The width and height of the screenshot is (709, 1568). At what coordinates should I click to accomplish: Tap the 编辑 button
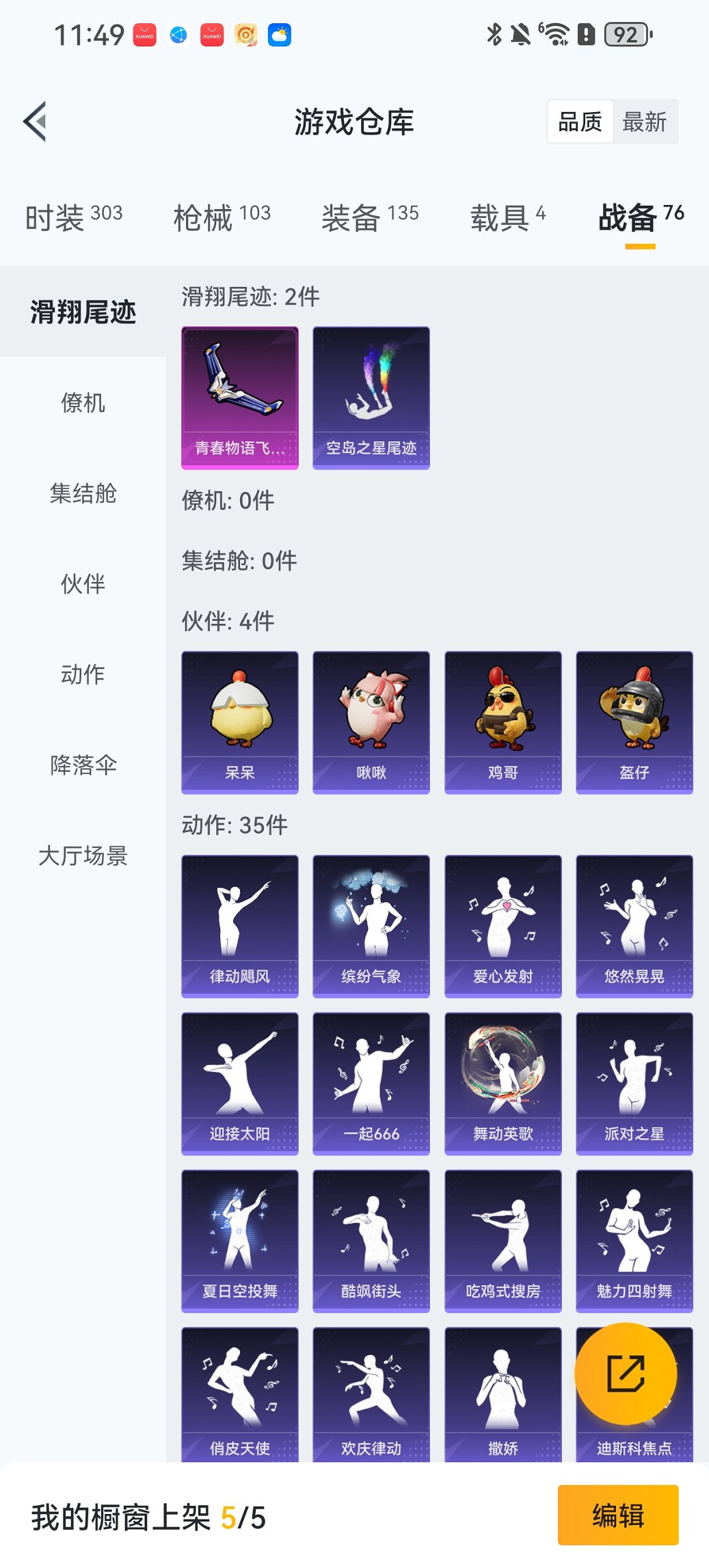(x=617, y=1517)
